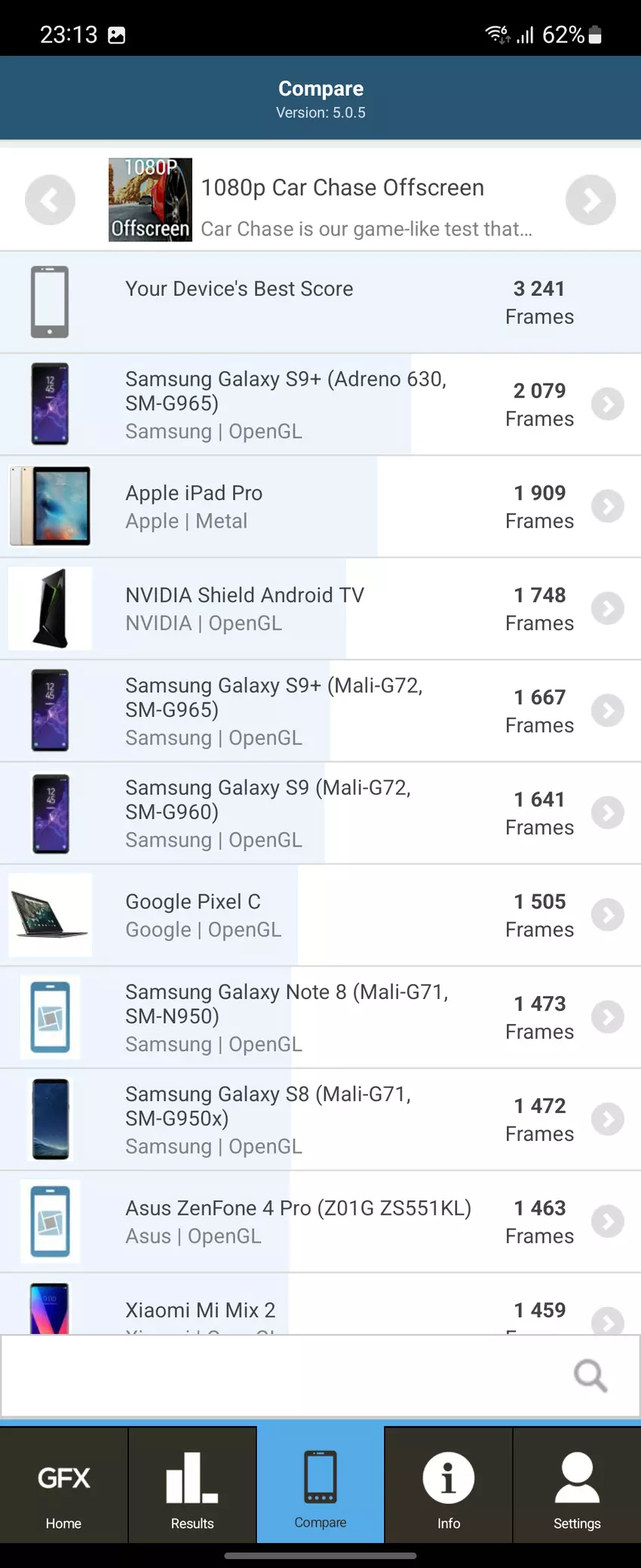Switch to the Results tab
Image resolution: width=641 pixels, height=1568 pixels.
192,1485
